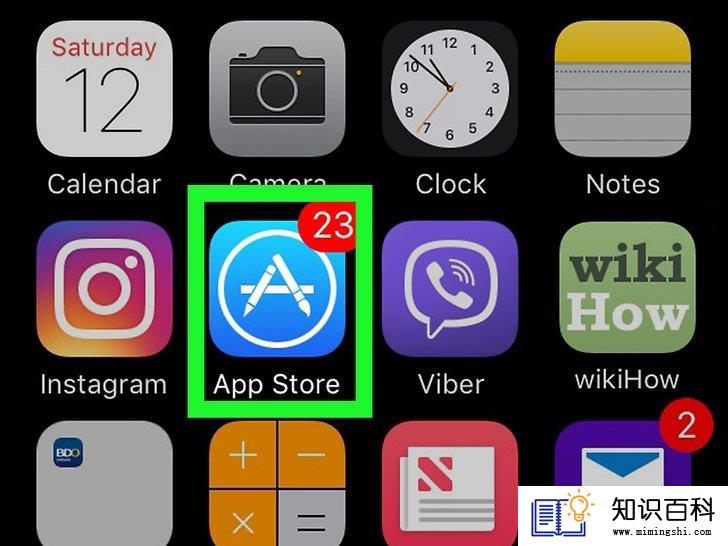The width and height of the screenshot is (728, 546).
Task: Launch the Camera app
Action: pyautogui.click(x=277, y=88)
